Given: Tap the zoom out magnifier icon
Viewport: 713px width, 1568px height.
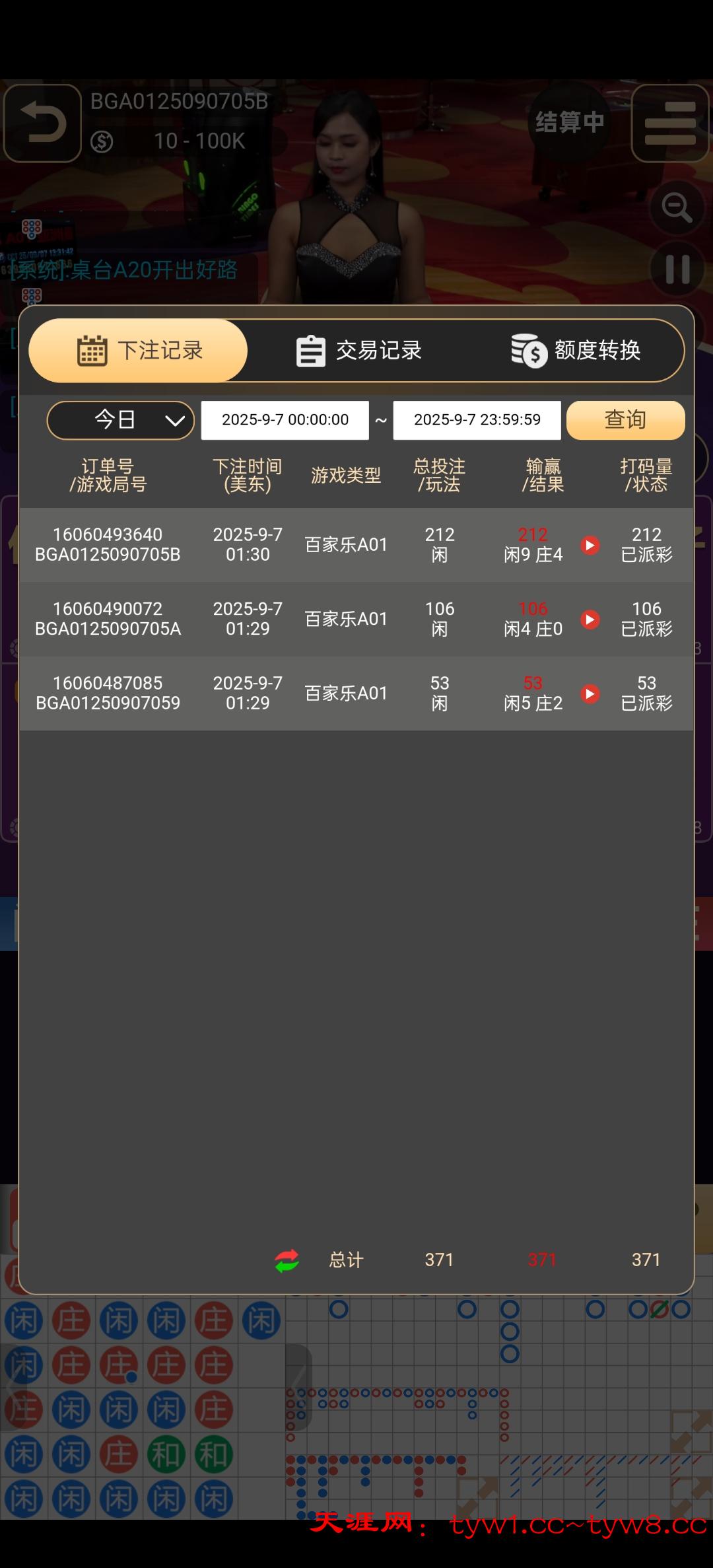Looking at the screenshot, I should (677, 208).
